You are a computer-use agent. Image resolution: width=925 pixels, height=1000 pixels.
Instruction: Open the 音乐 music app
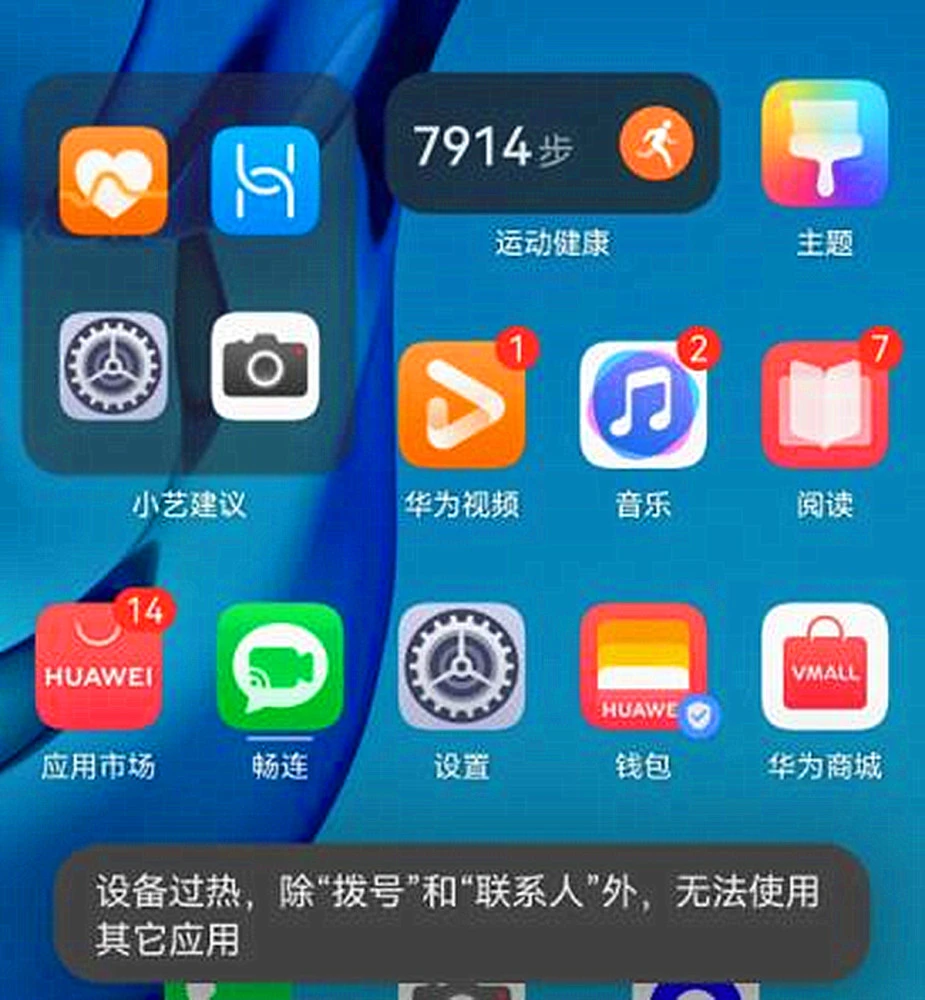pyautogui.click(x=643, y=405)
